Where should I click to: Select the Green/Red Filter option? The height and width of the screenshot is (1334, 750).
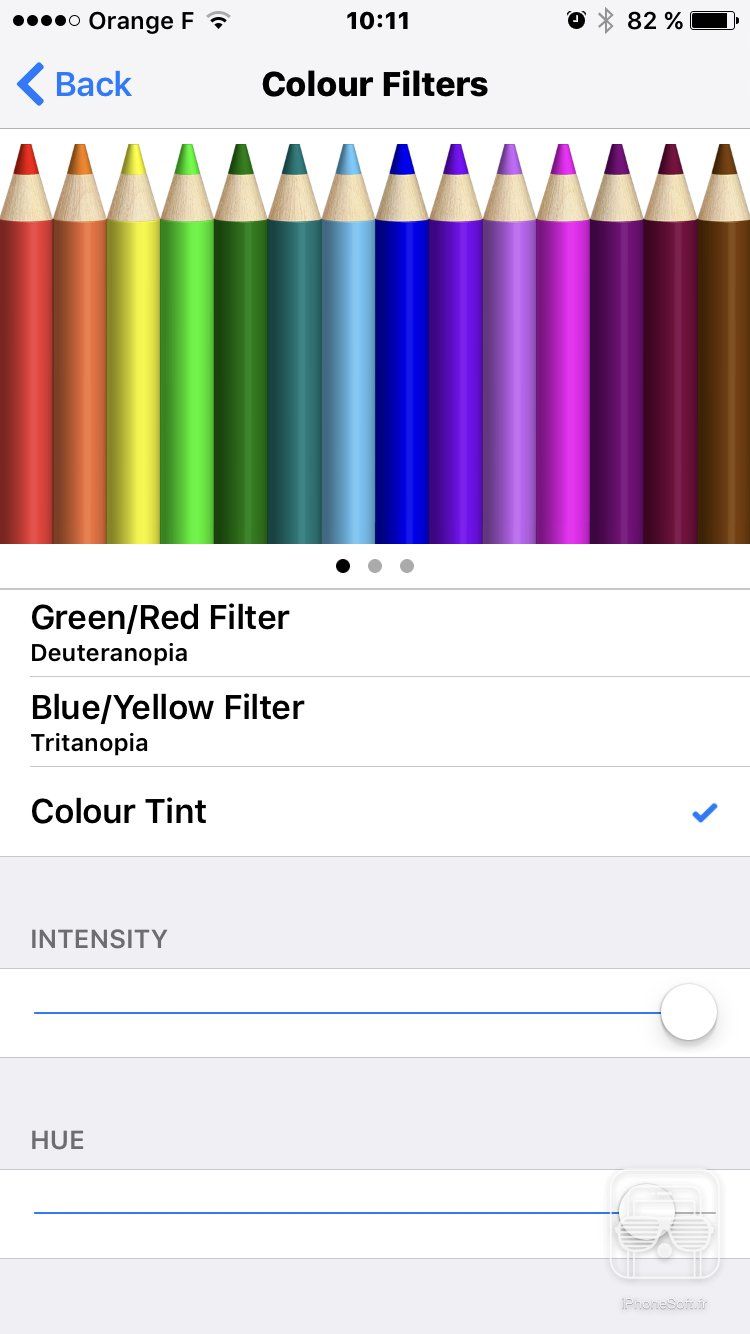(x=374, y=632)
